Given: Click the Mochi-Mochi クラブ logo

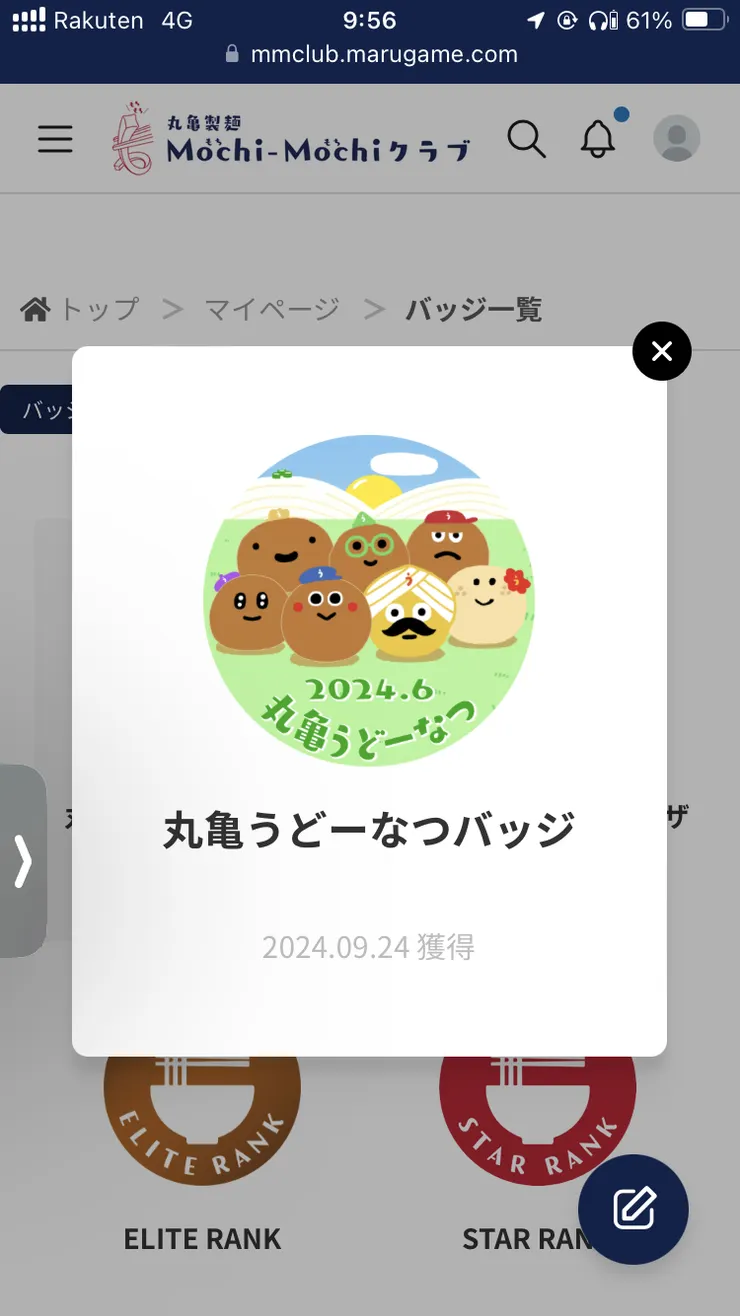Looking at the screenshot, I should (290, 138).
